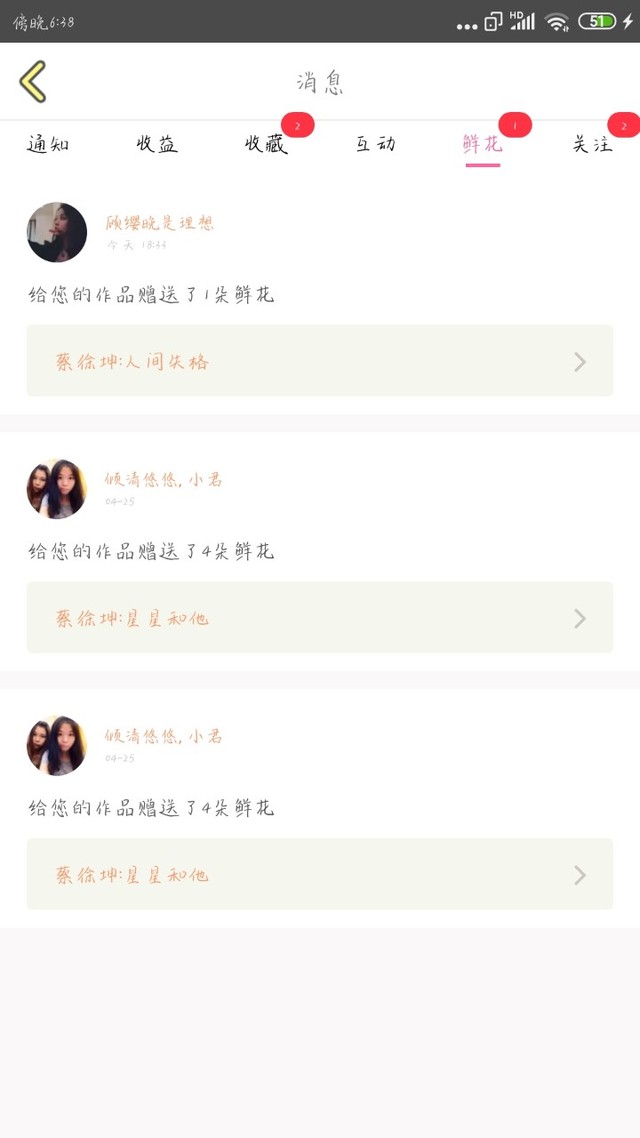
Task: Switch to the 收益 tab
Action: 157,145
